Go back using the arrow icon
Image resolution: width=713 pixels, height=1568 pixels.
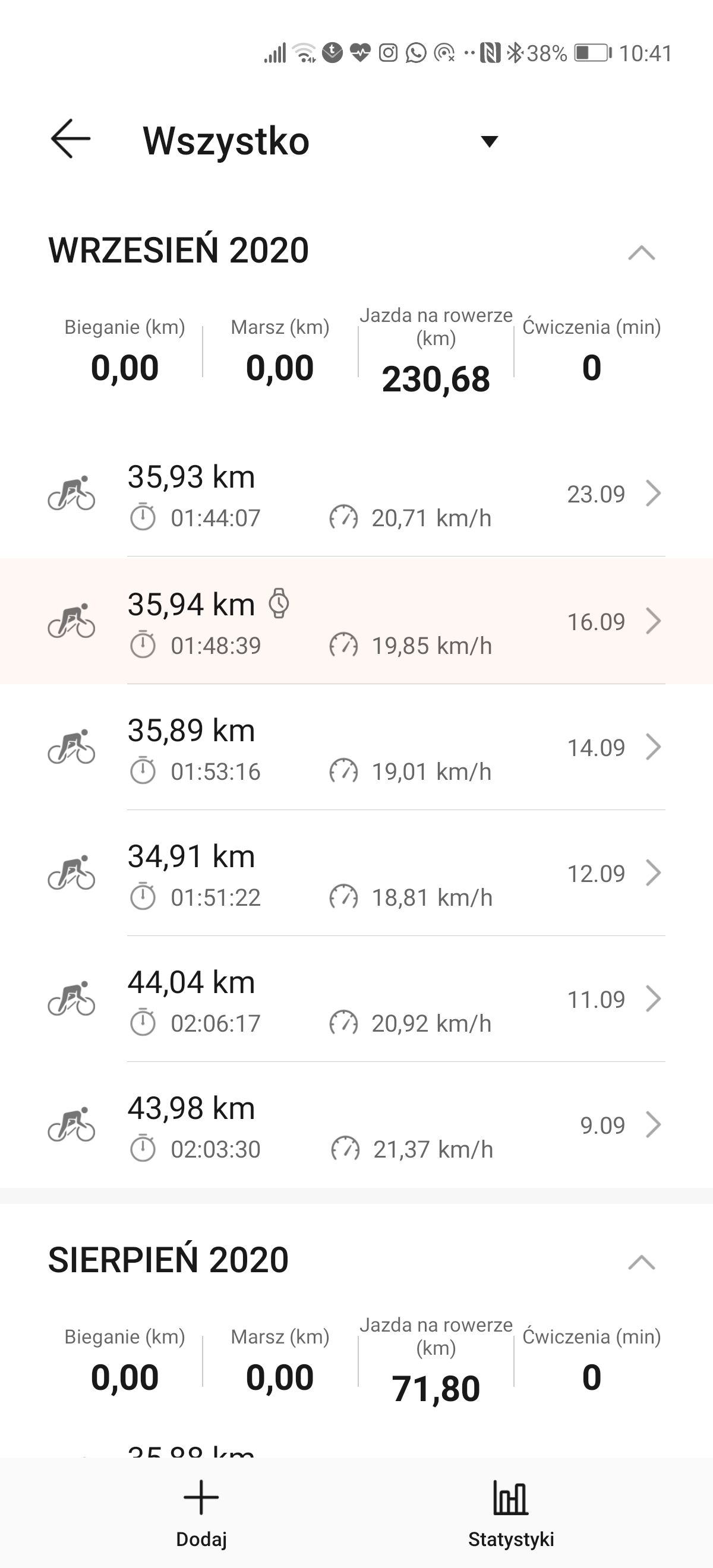71,140
